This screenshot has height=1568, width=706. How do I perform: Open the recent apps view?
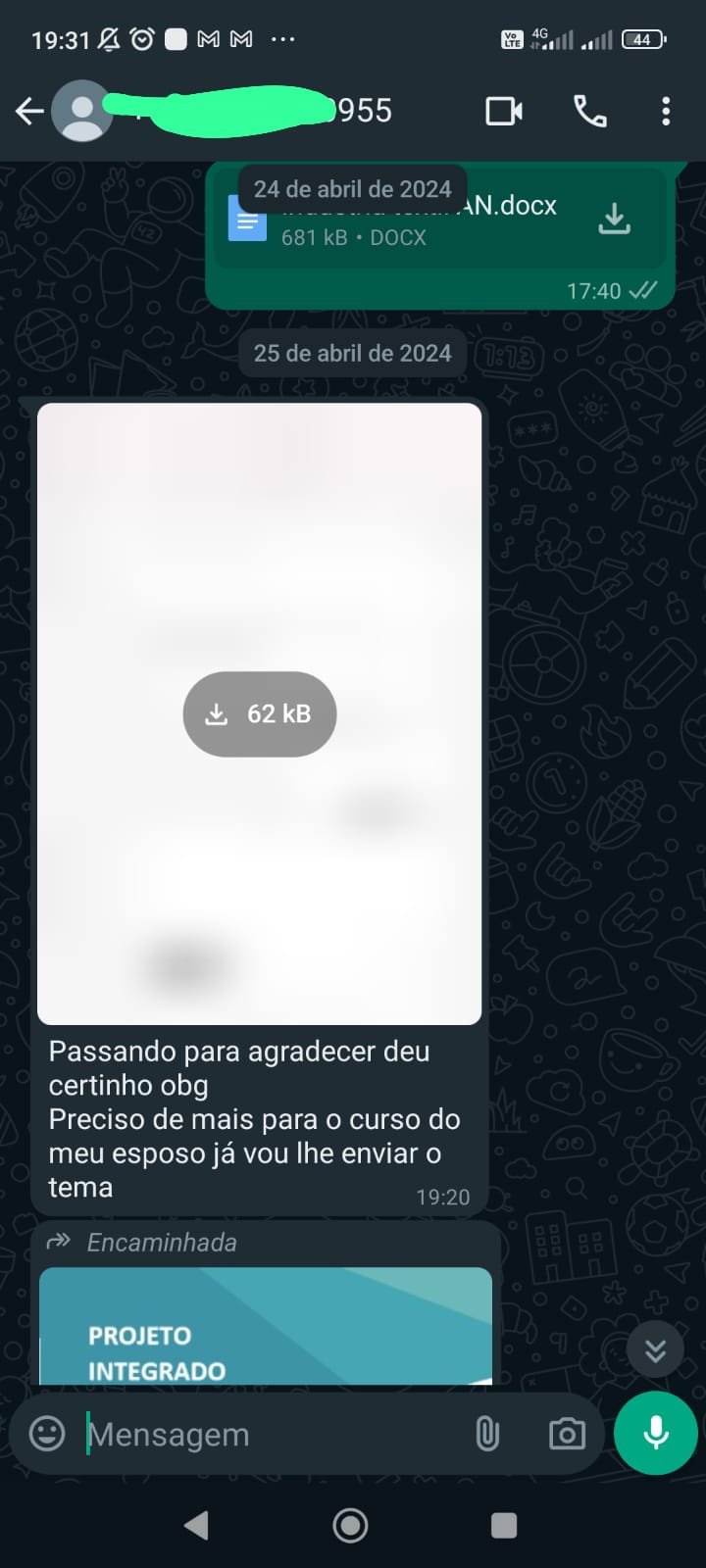pos(504,1525)
